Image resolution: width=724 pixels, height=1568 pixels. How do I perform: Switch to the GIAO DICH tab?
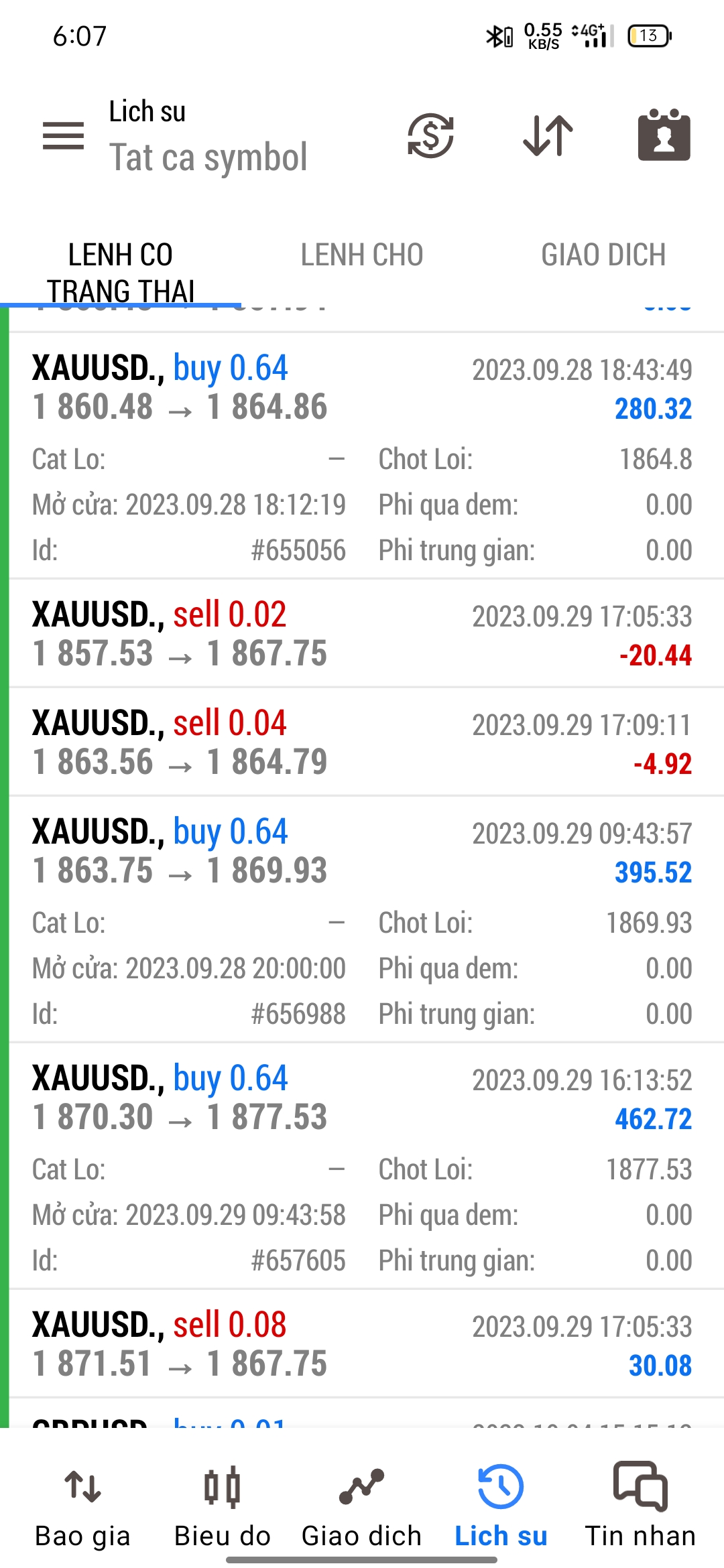coord(603,255)
